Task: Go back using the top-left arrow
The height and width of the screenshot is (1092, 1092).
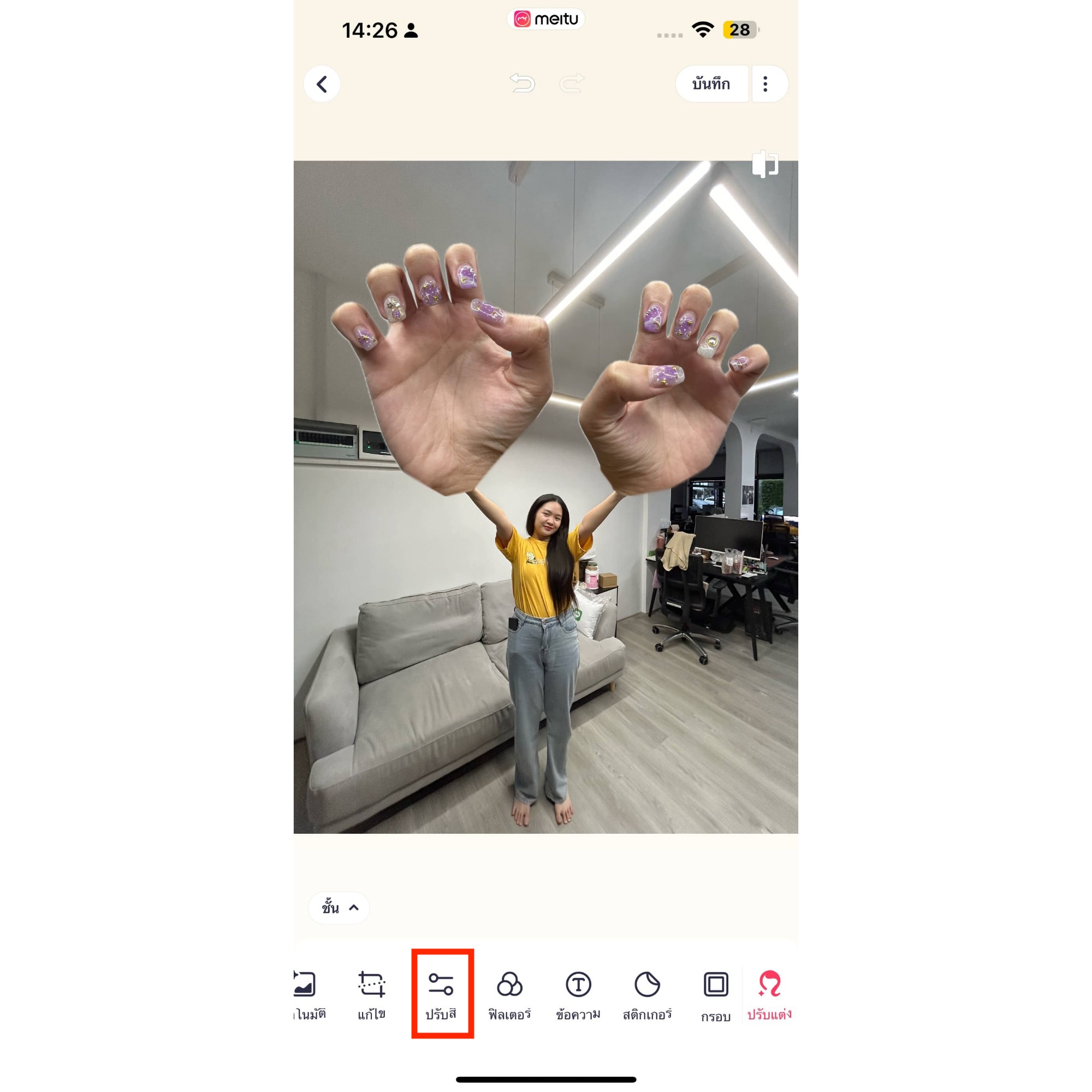Action: [322, 84]
